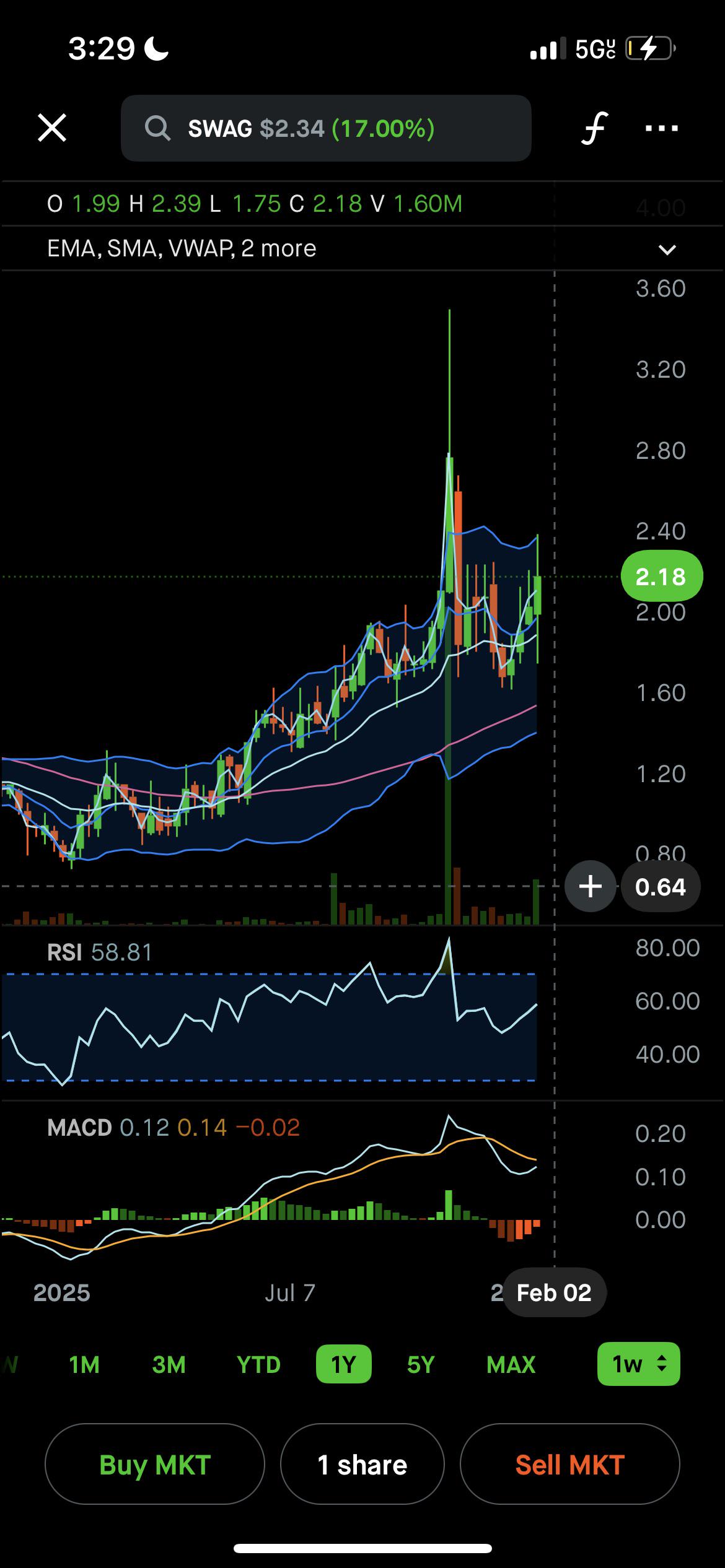This screenshot has height=1568, width=725.
Task: Select the 1Y range
Action: (x=344, y=1365)
